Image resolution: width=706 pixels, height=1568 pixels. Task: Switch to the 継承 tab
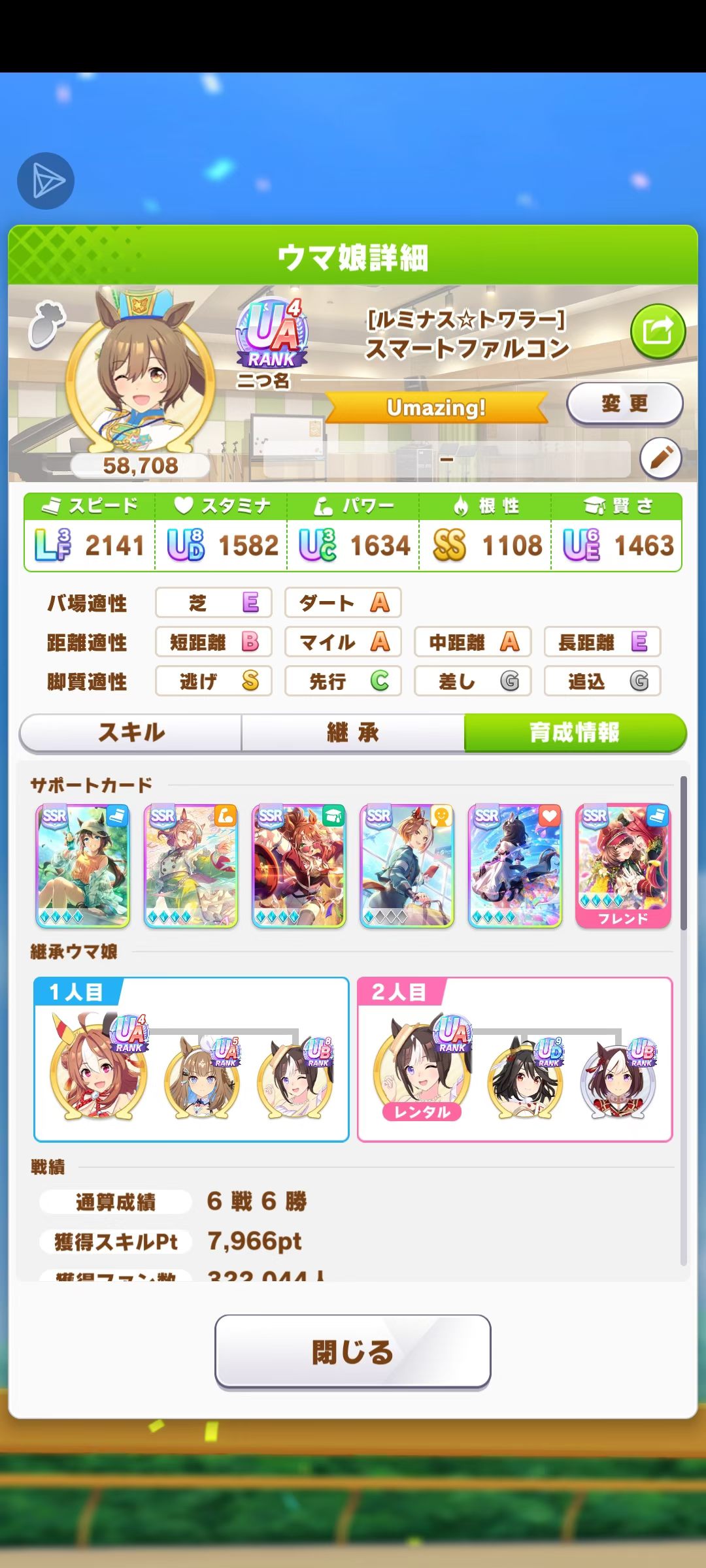pyautogui.click(x=353, y=732)
